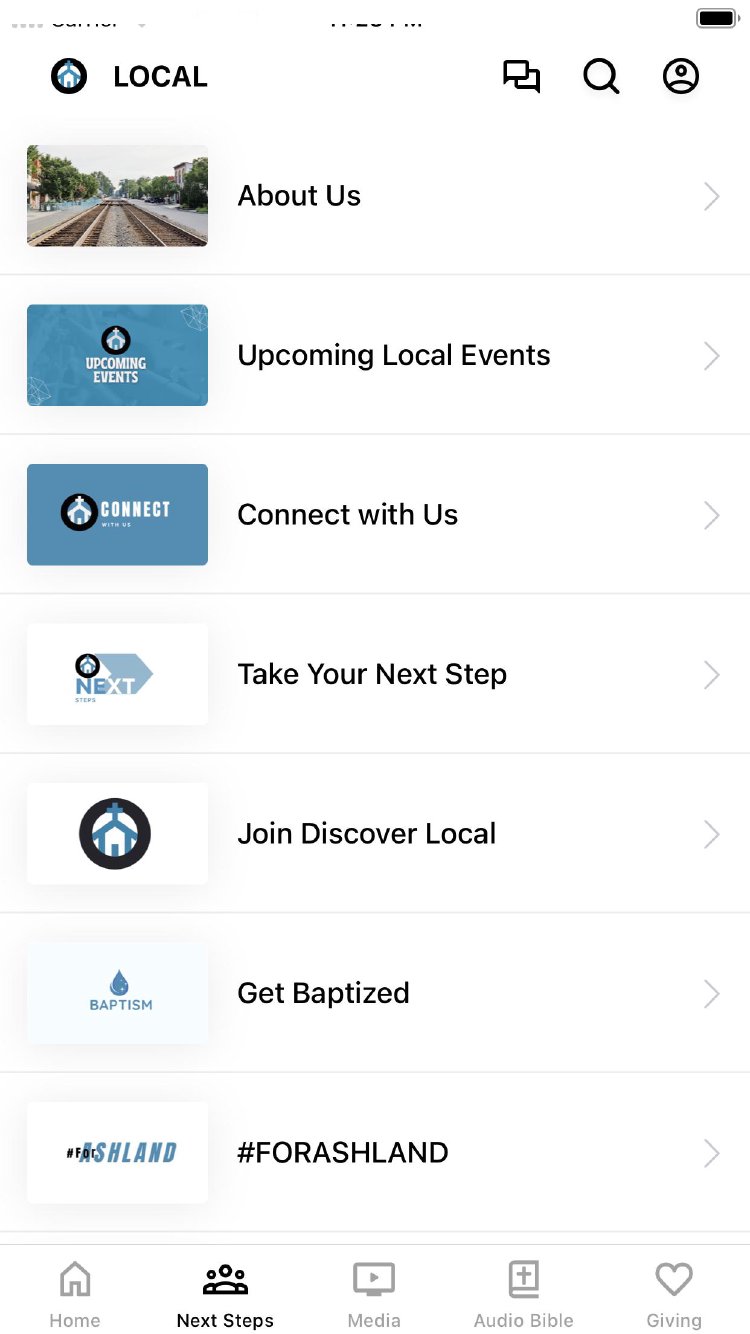
Task: Open the About Us row
Action: click(x=375, y=196)
